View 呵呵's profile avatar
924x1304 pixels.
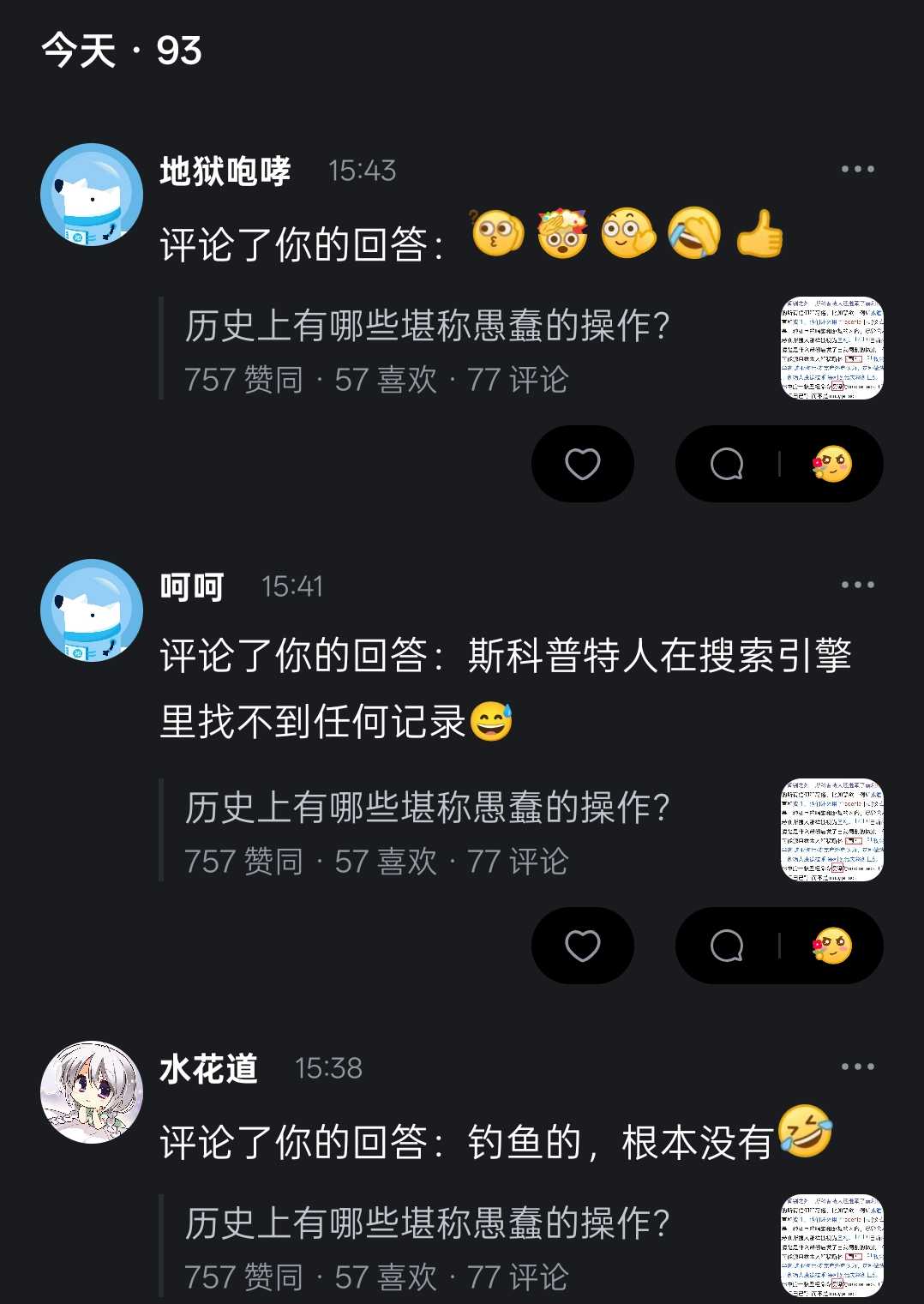pyautogui.click(x=91, y=610)
